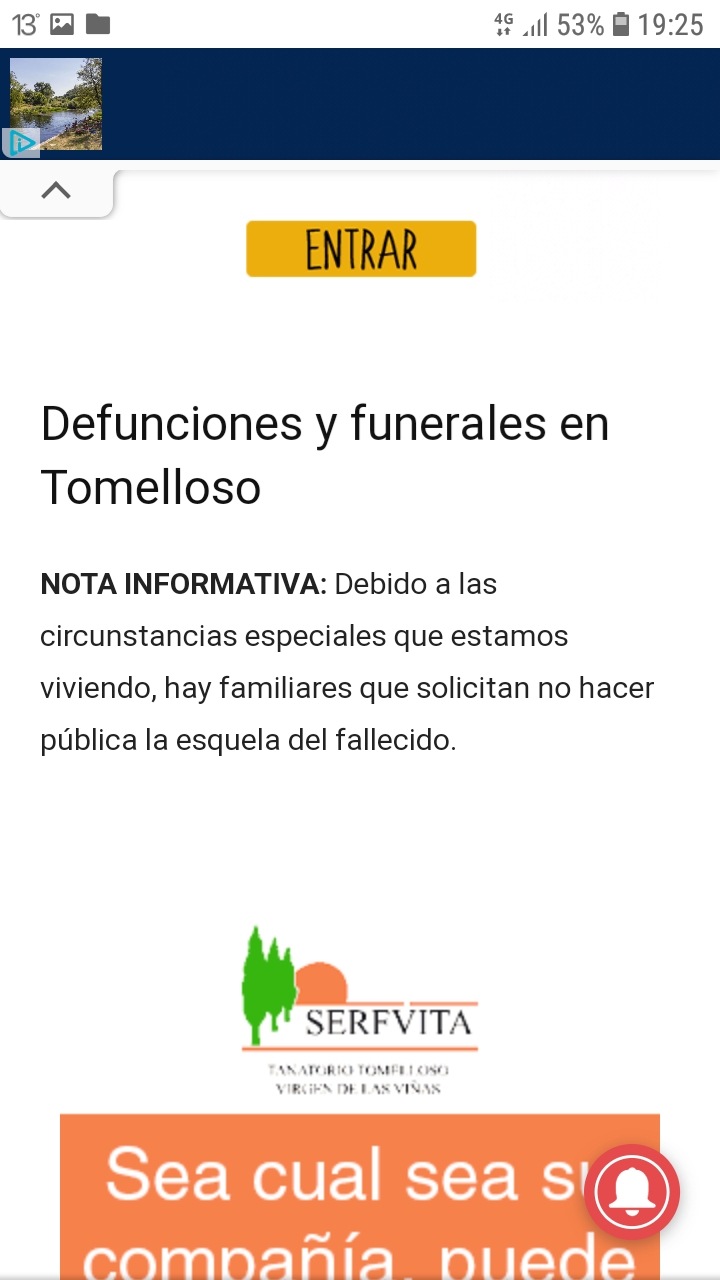Open the red notifications bell
This screenshot has height=1280, width=720.
coord(632,1192)
